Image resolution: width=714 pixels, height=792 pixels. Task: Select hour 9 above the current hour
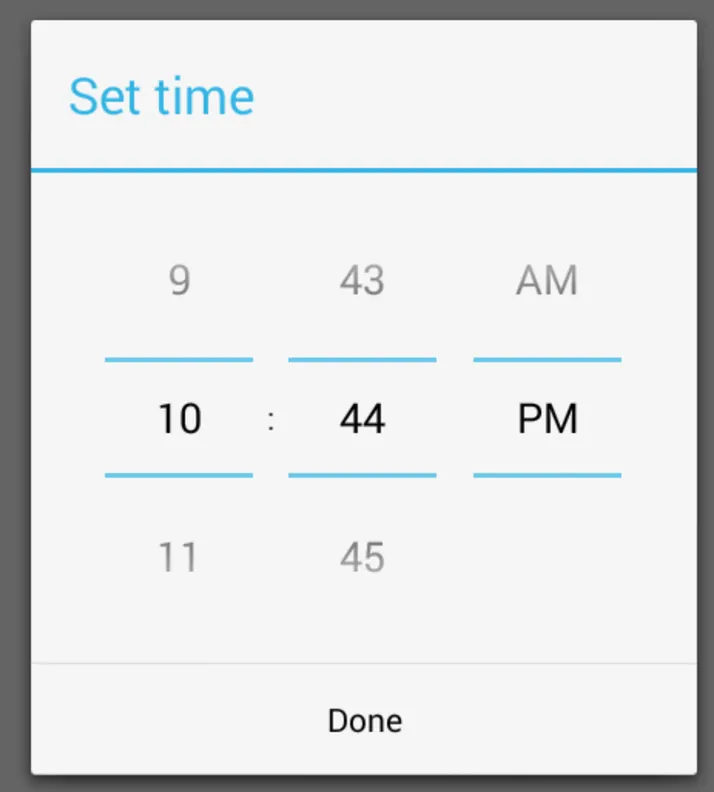click(179, 281)
